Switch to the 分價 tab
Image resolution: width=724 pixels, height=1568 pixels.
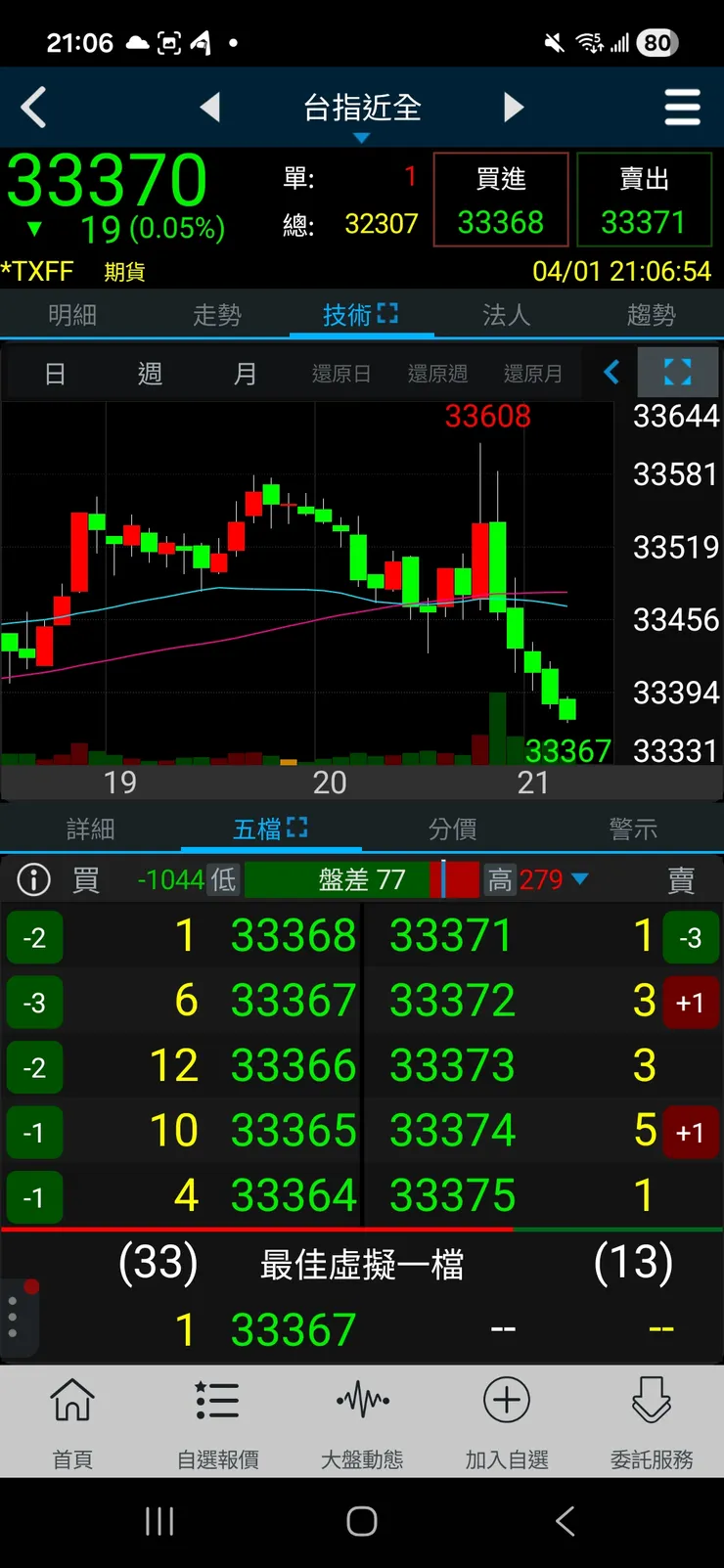click(452, 829)
